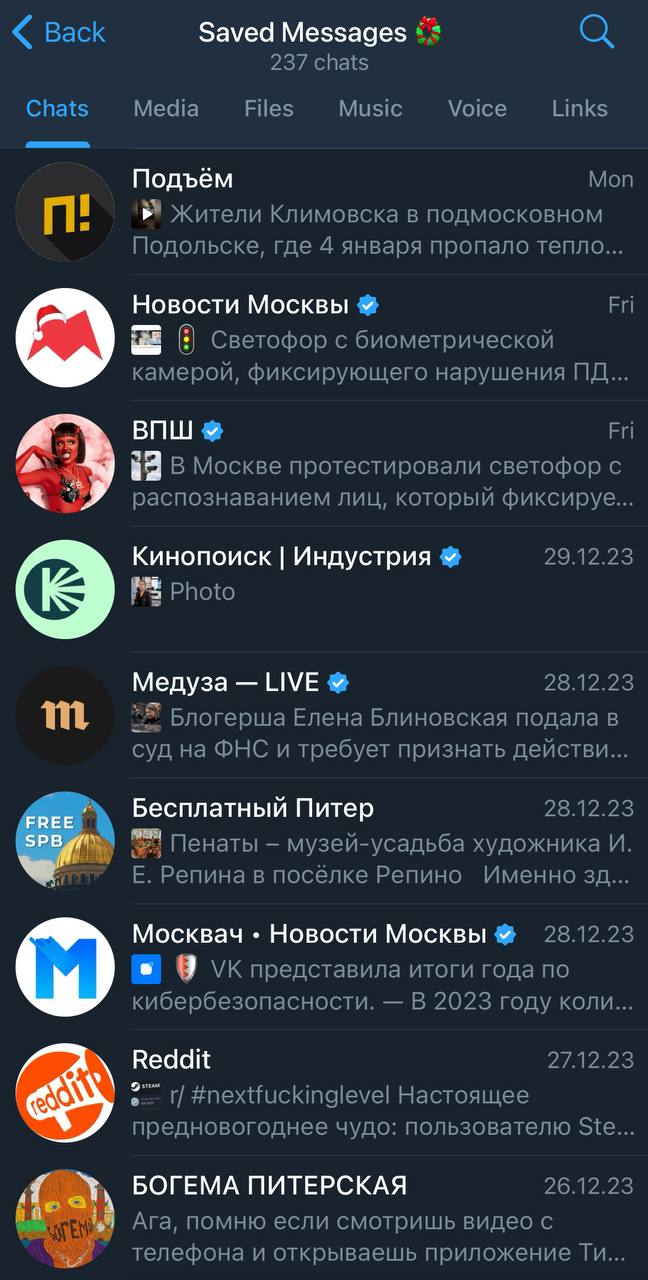Switch to the Media tab
This screenshot has width=648, height=1280.
pyautogui.click(x=166, y=108)
